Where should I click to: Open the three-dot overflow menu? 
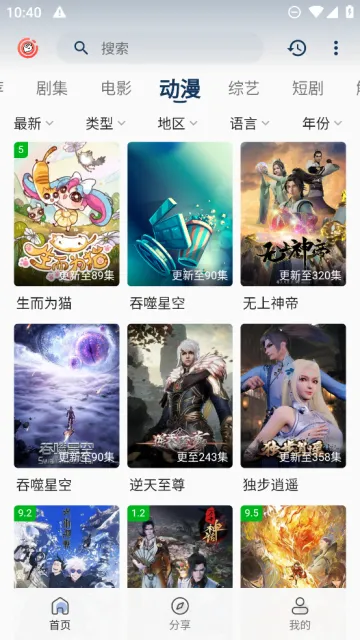[x=336, y=48]
